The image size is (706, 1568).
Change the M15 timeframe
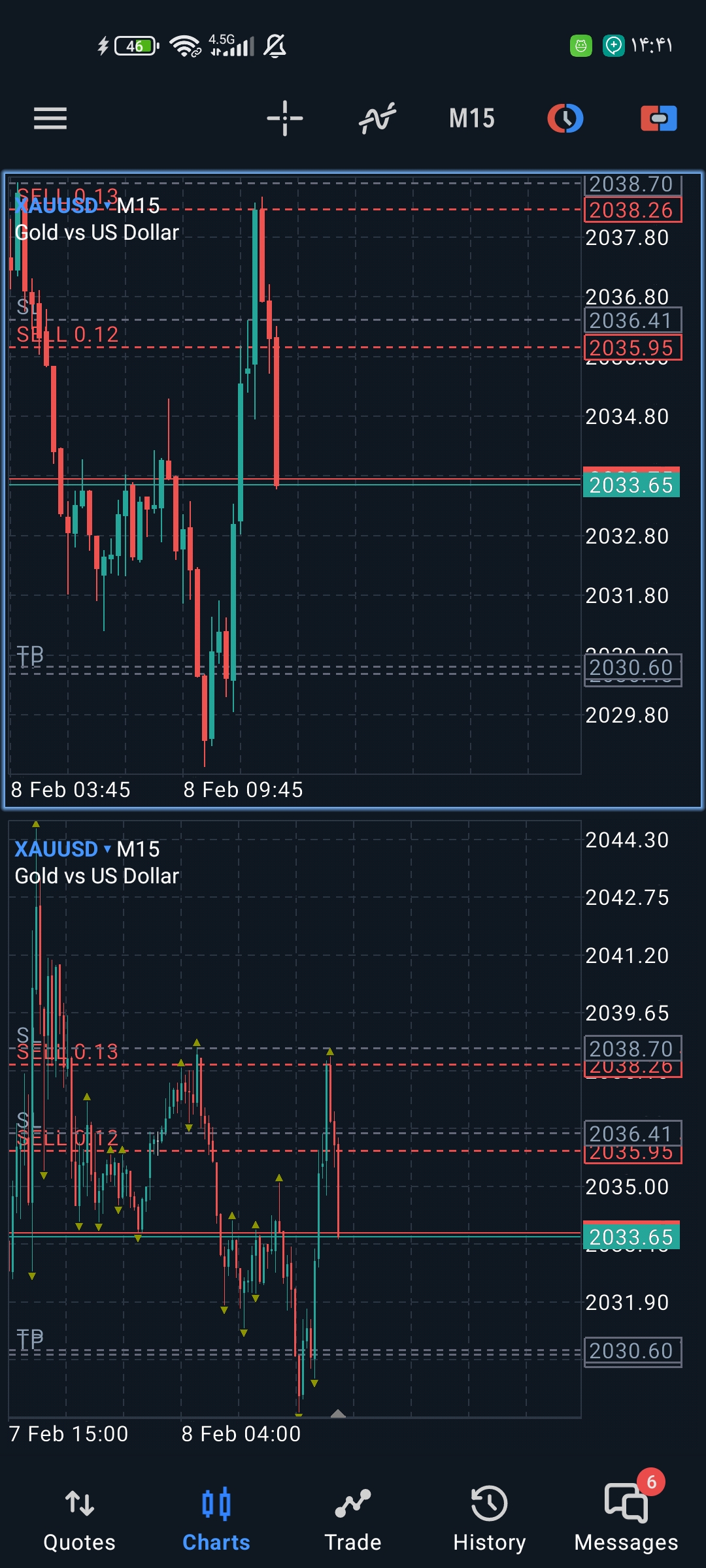471,118
